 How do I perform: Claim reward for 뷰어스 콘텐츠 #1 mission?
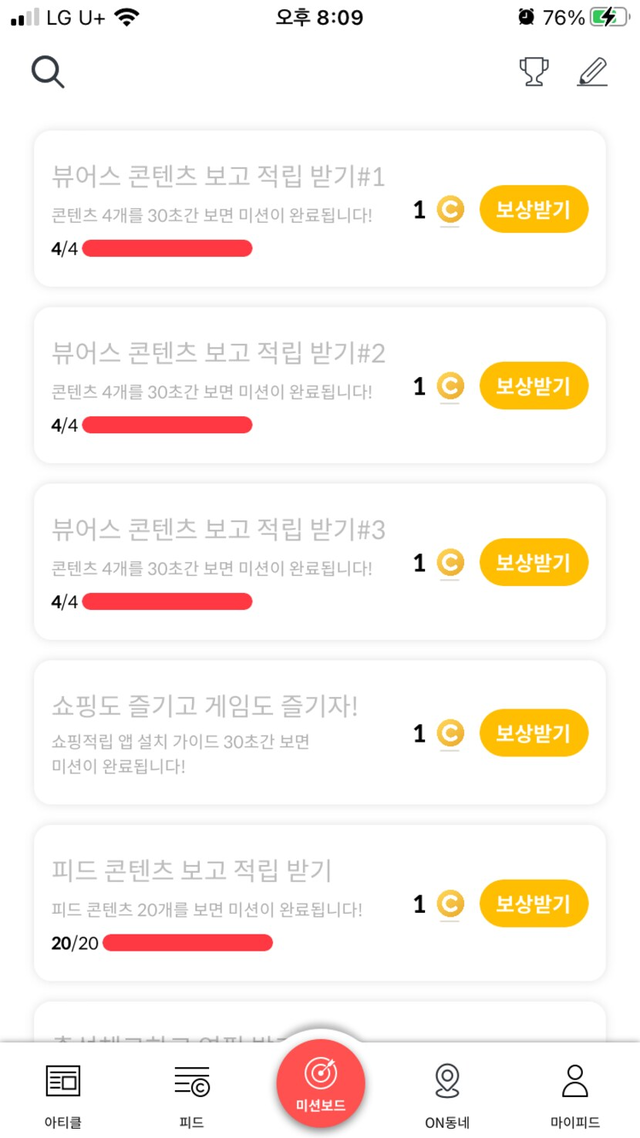[533, 210]
